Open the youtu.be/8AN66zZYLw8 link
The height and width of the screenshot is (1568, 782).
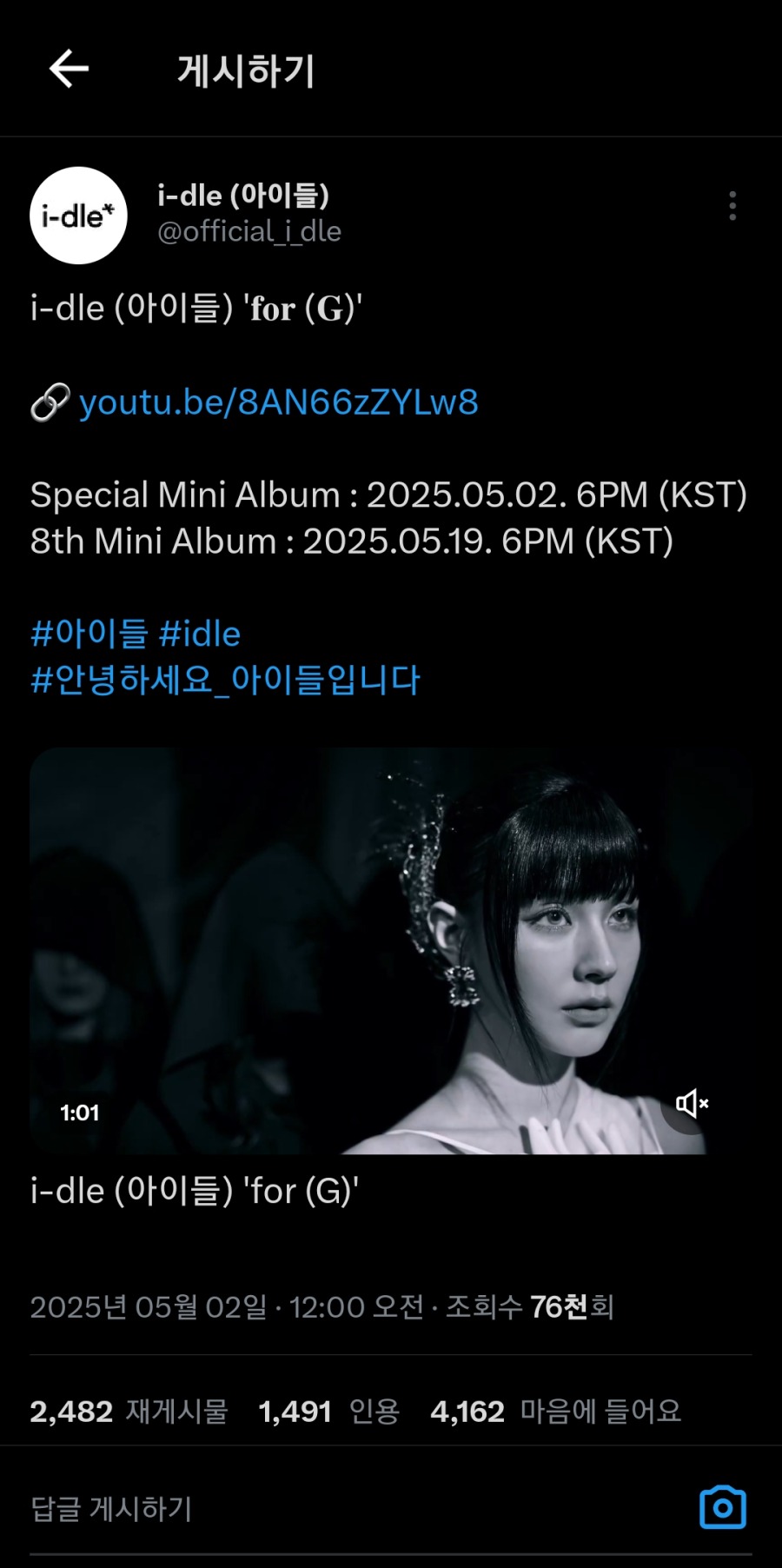pyautogui.click(x=278, y=402)
